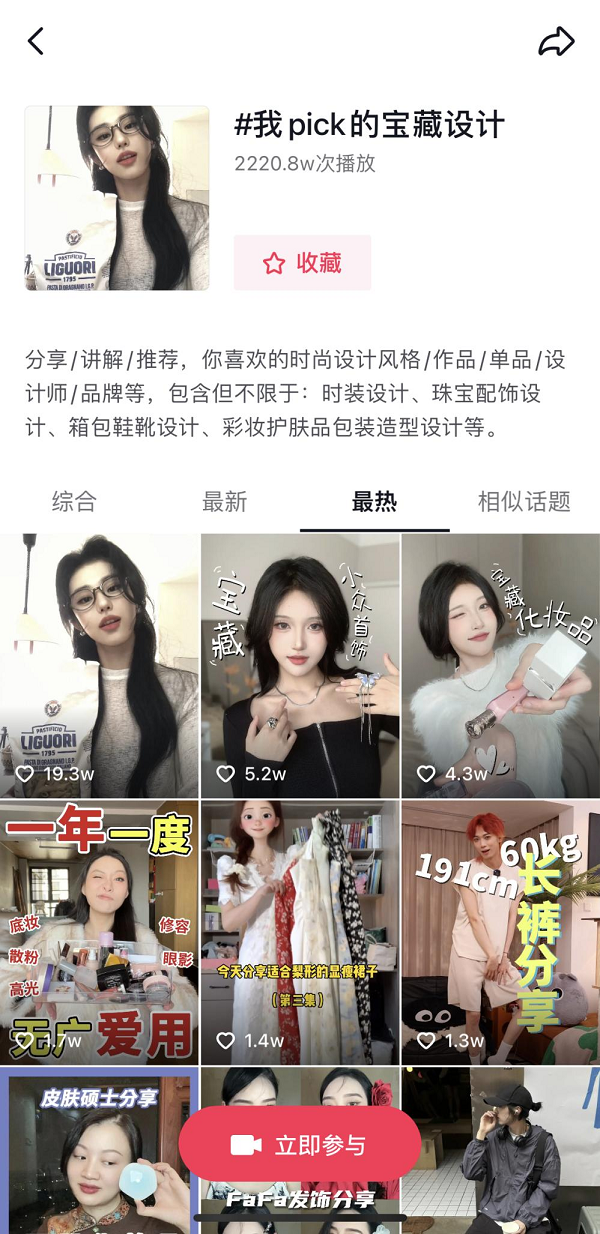Viewport: 600px width, 1234px height.
Task: Share this hashtag topic page
Action: point(556,41)
